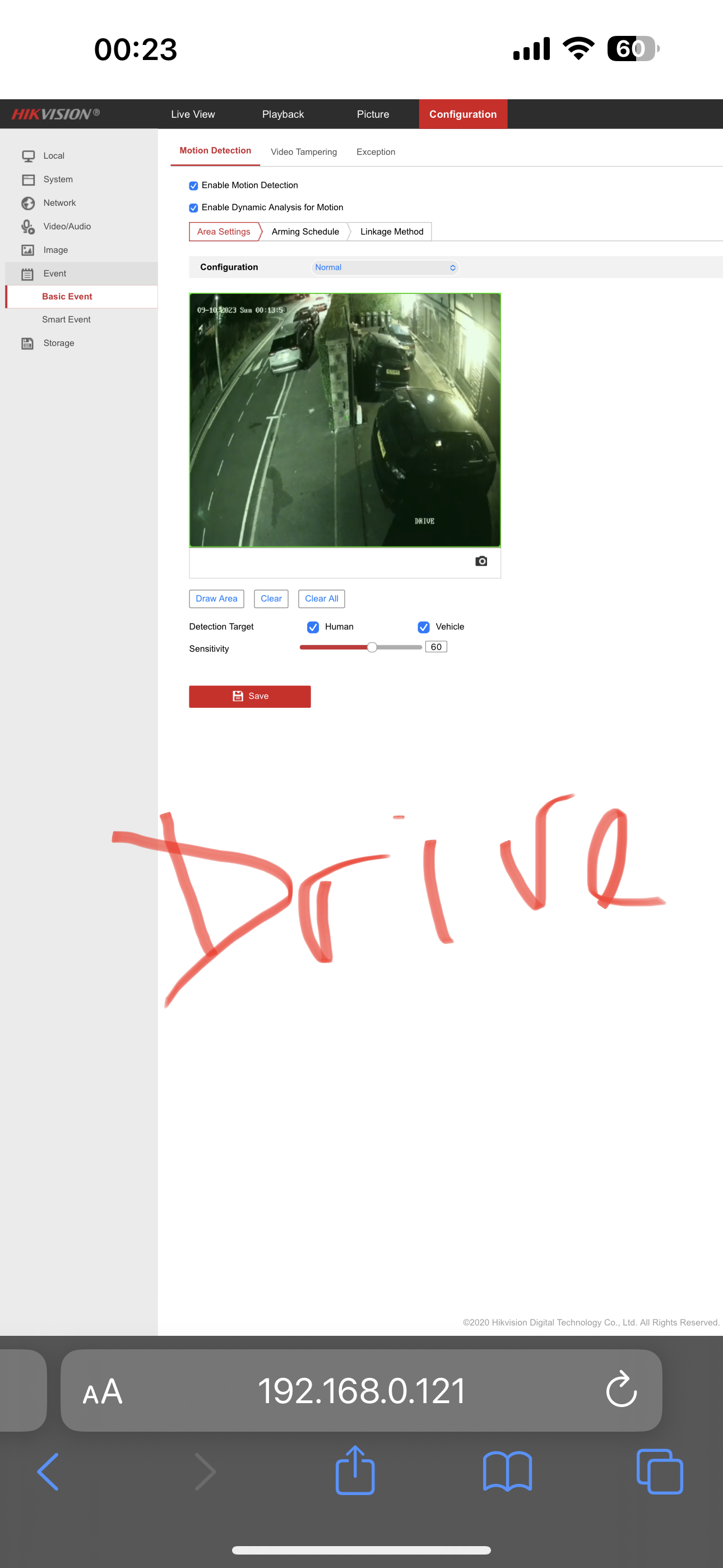The width and height of the screenshot is (723, 1568).
Task: Switch to Arming Schedule
Action: point(305,232)
